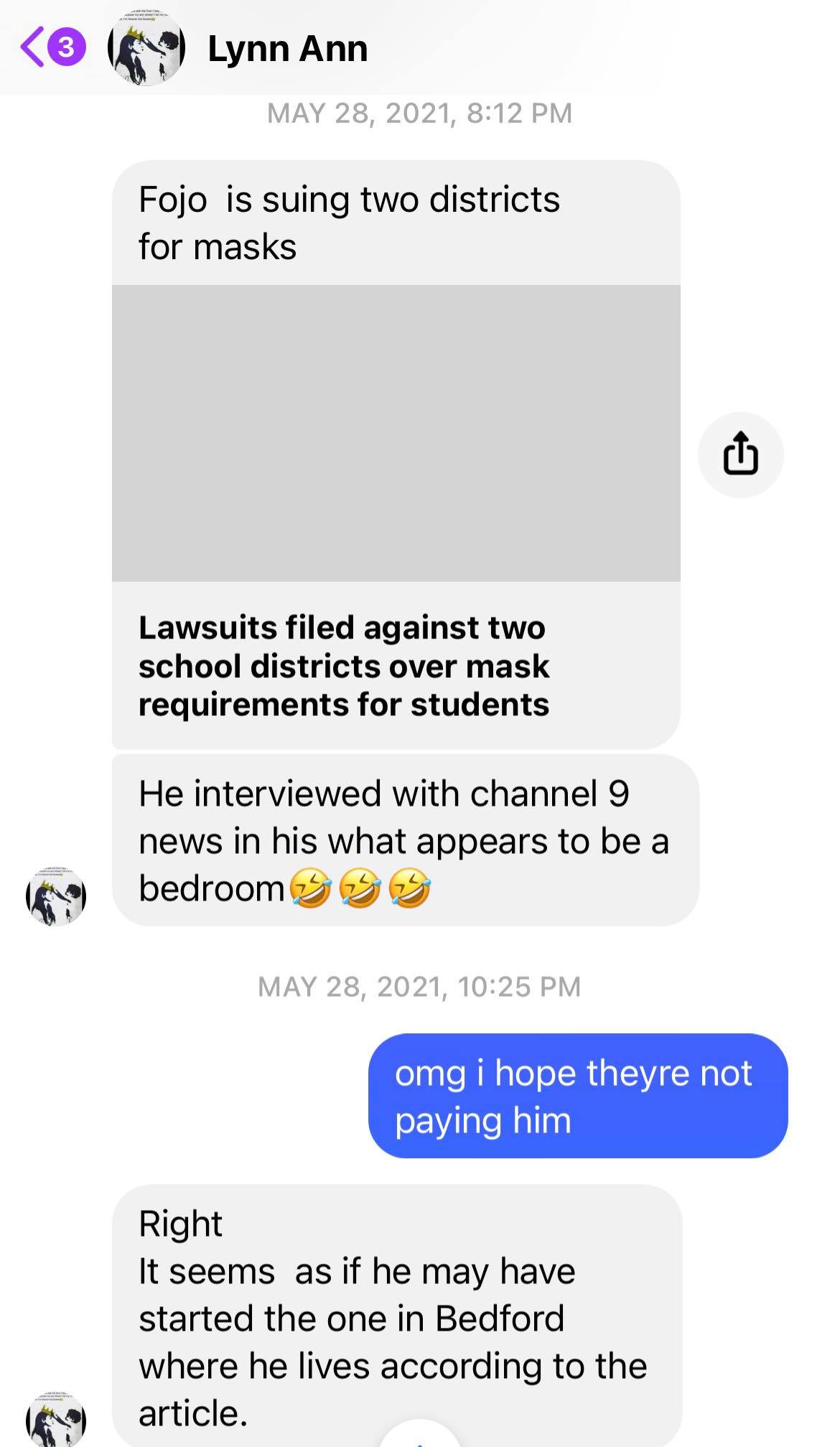Open Lynn Ann's profile from the header
Screen dimensions: 840x1447
[x=287, y=49]
